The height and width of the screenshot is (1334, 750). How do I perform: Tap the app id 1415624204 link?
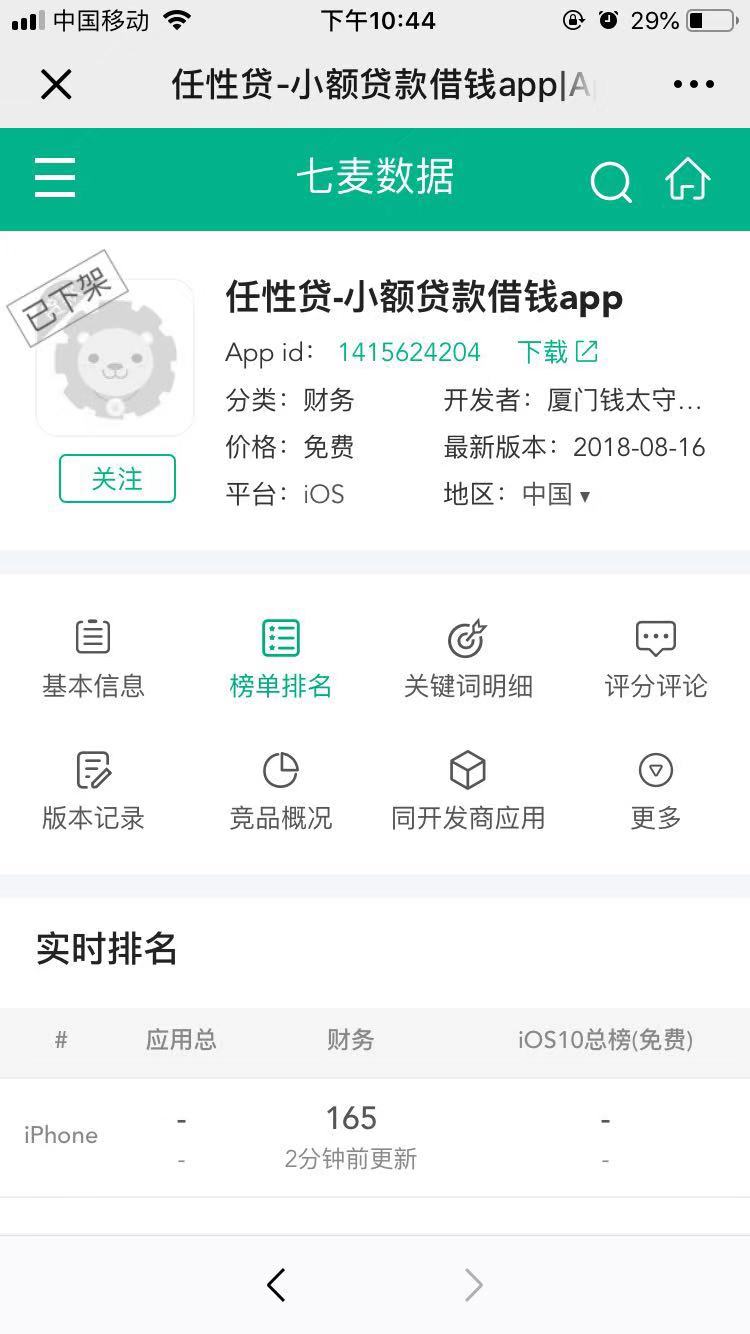[409, 352]
